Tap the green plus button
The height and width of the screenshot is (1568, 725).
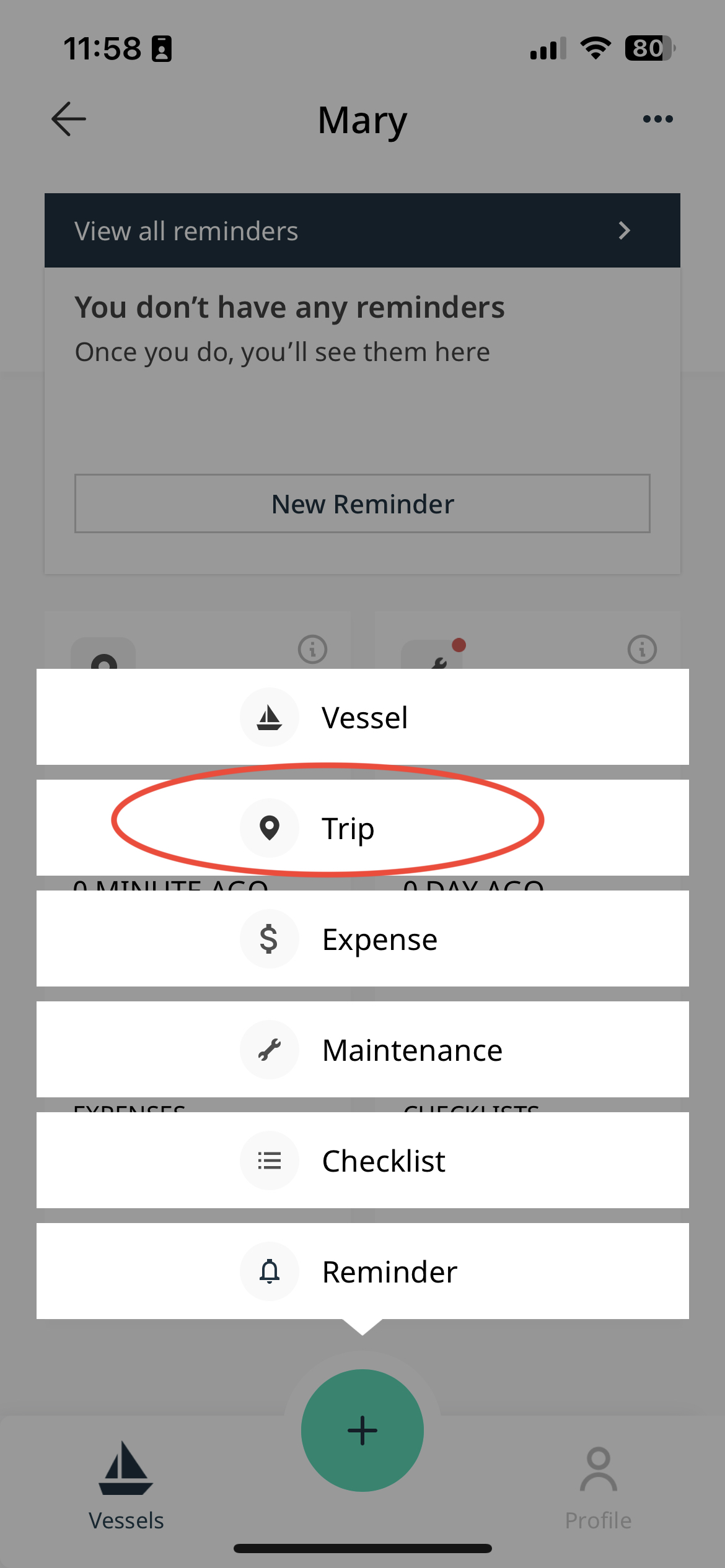point(362,1431)
